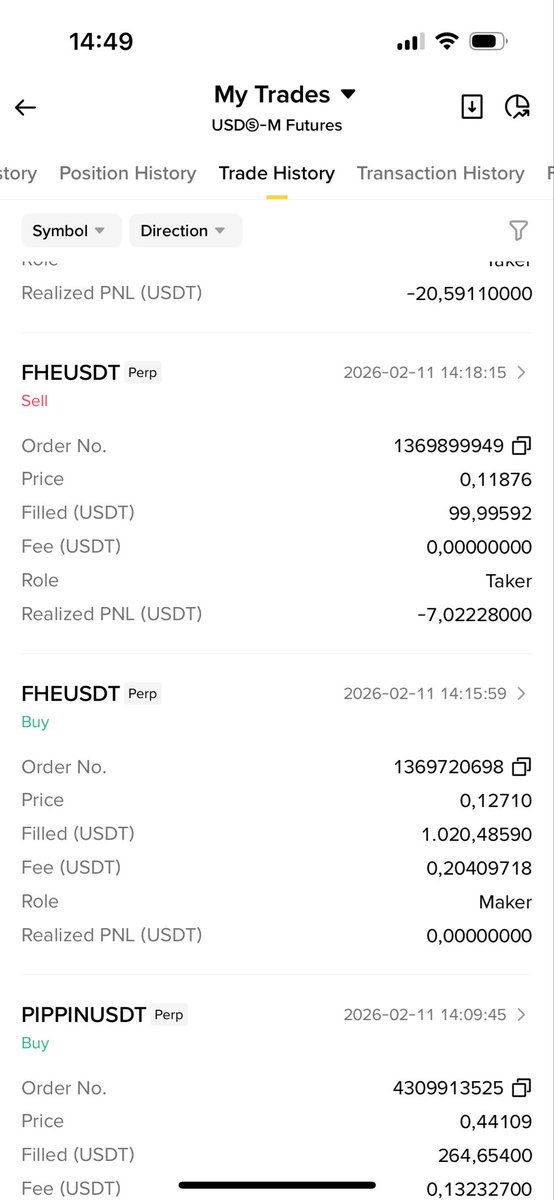Expand the Symbol filter dropdown
554x1200 pixels.
pyautogui.click(x=71, y=230)
